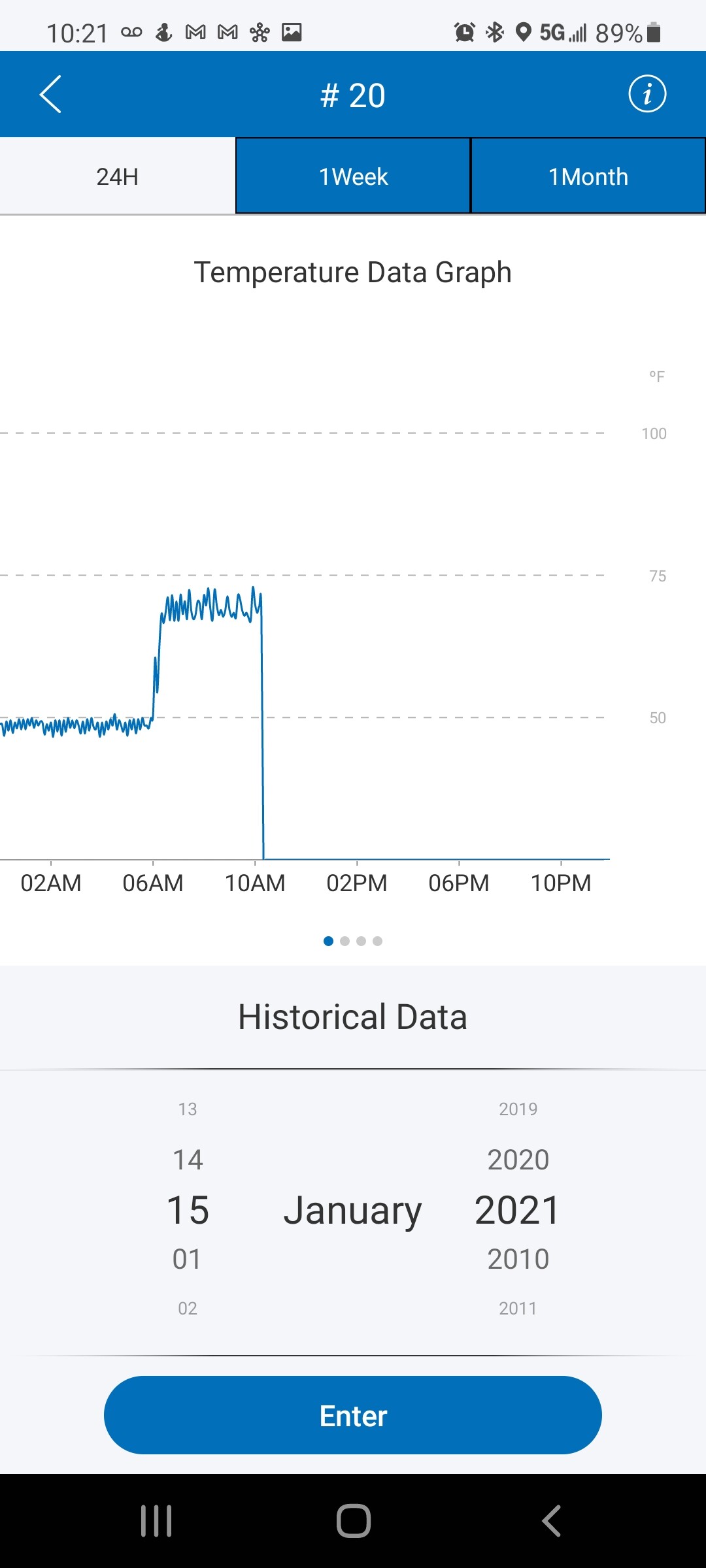This screenshot has width=706, height=1568.
Task: Select the 24H tab
Action: point(118,176)
